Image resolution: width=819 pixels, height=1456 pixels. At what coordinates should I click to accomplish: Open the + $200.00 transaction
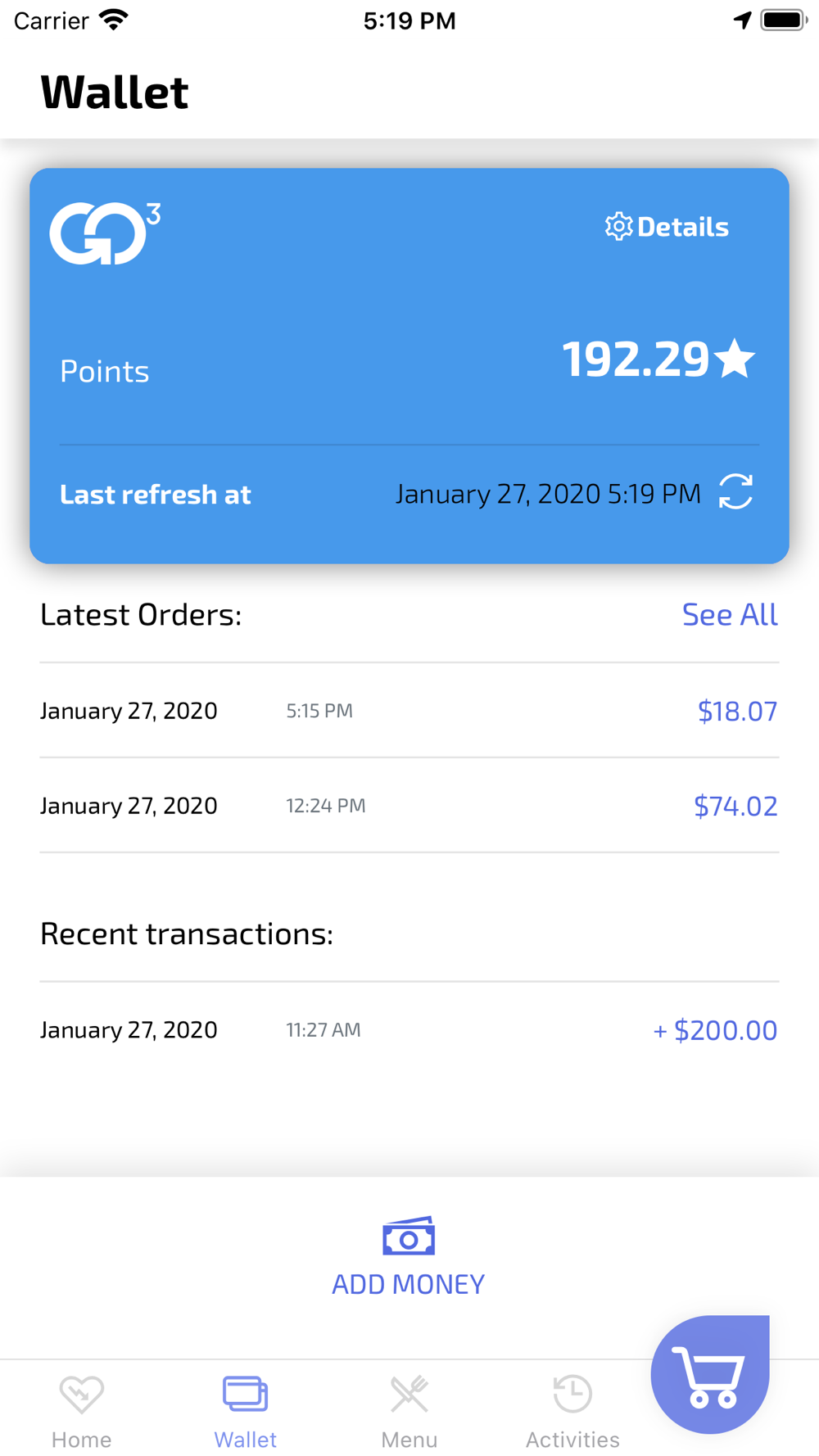pos(409,1029)
